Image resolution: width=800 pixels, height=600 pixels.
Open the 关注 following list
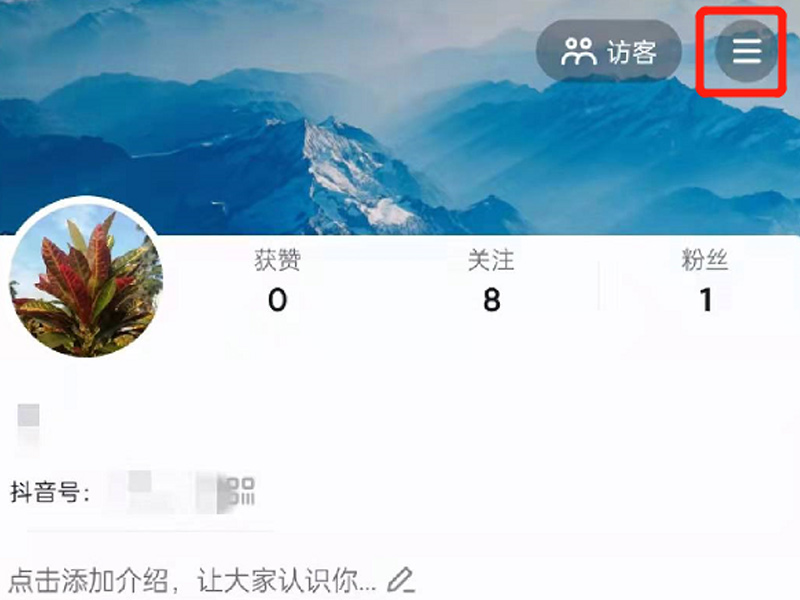coord(491,283)
